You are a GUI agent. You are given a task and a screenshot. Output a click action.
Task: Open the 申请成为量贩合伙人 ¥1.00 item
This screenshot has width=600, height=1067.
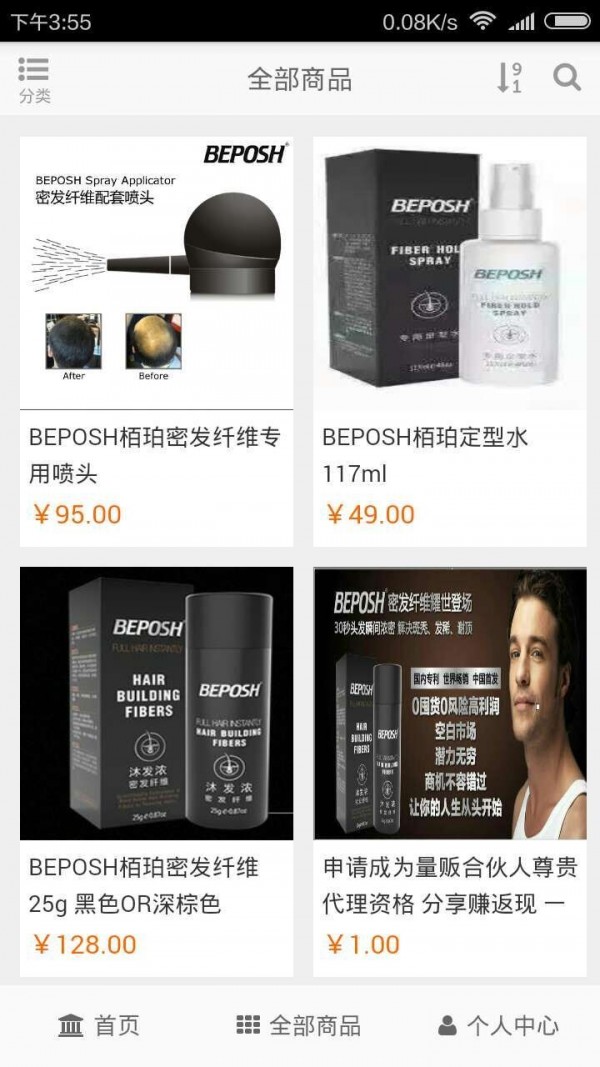click(449, 770)
